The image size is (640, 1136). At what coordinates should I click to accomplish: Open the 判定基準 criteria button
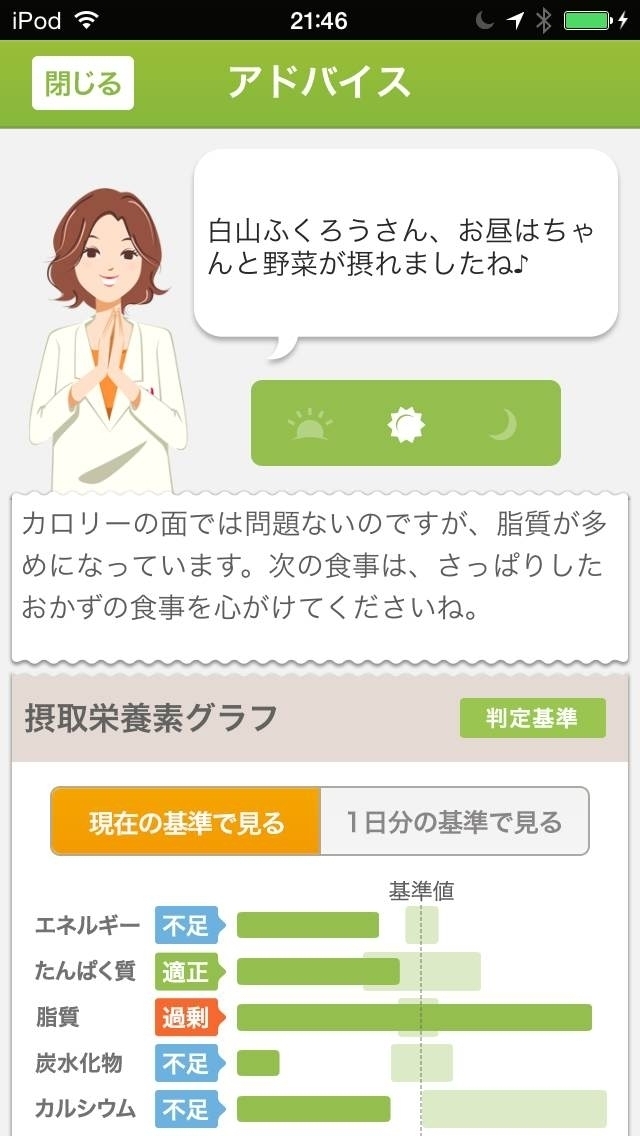pyautogui.click(x=533, y=717)
